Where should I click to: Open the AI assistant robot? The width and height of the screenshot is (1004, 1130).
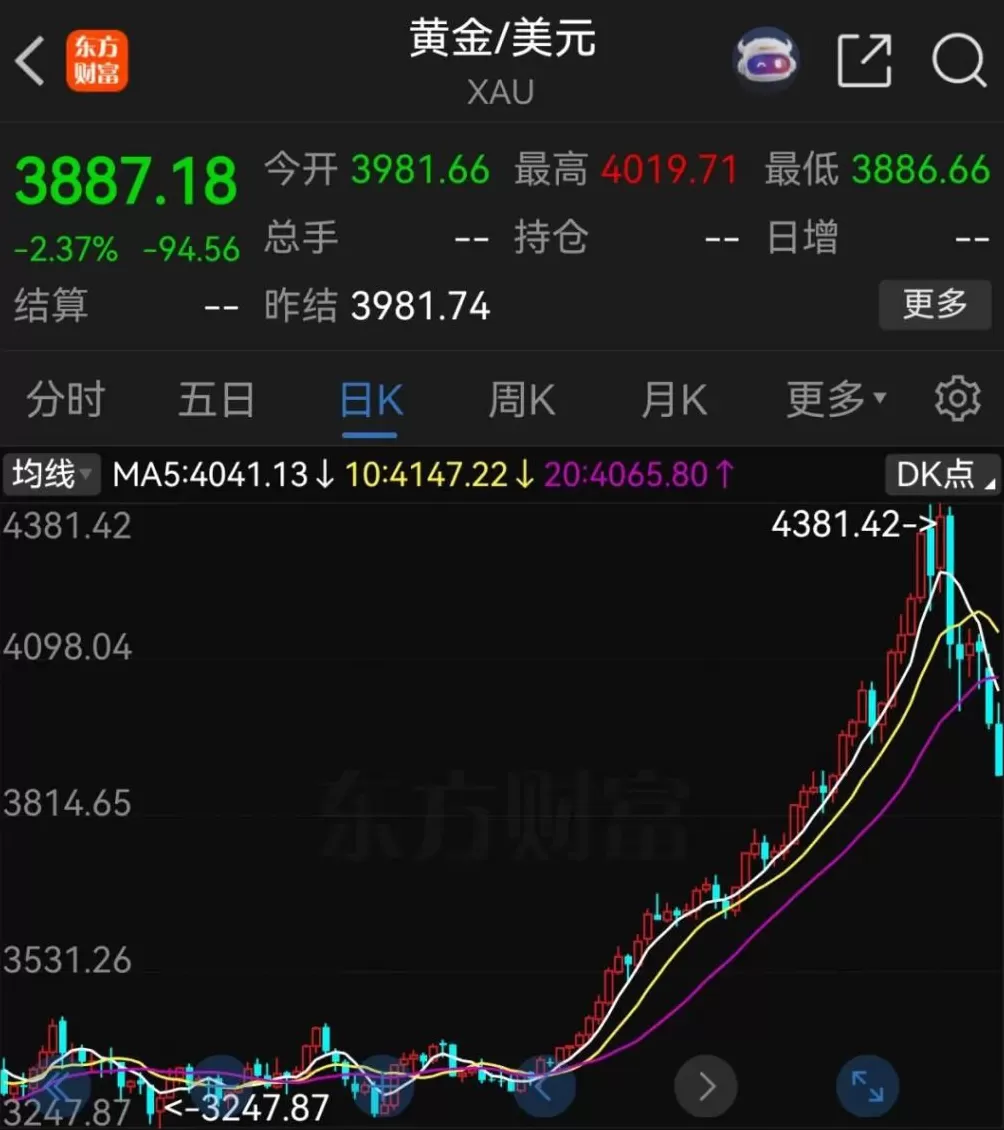(x=766, y=60)
